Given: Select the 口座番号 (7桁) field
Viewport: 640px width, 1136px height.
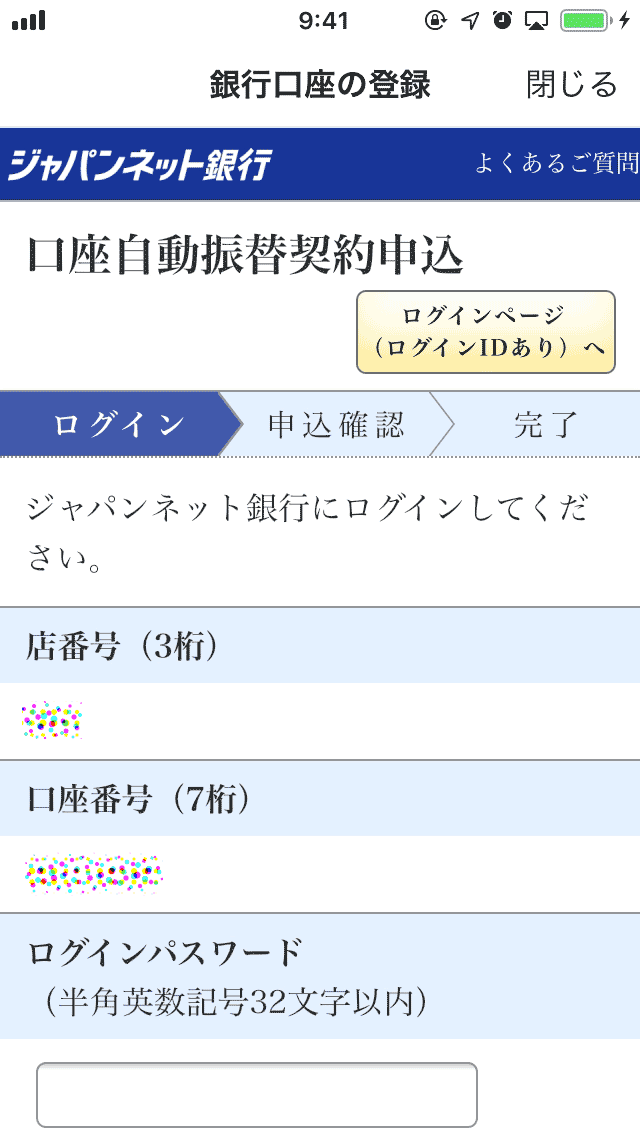Looking at the screenshot, I should pyautogui.click(x=320, y=874).
